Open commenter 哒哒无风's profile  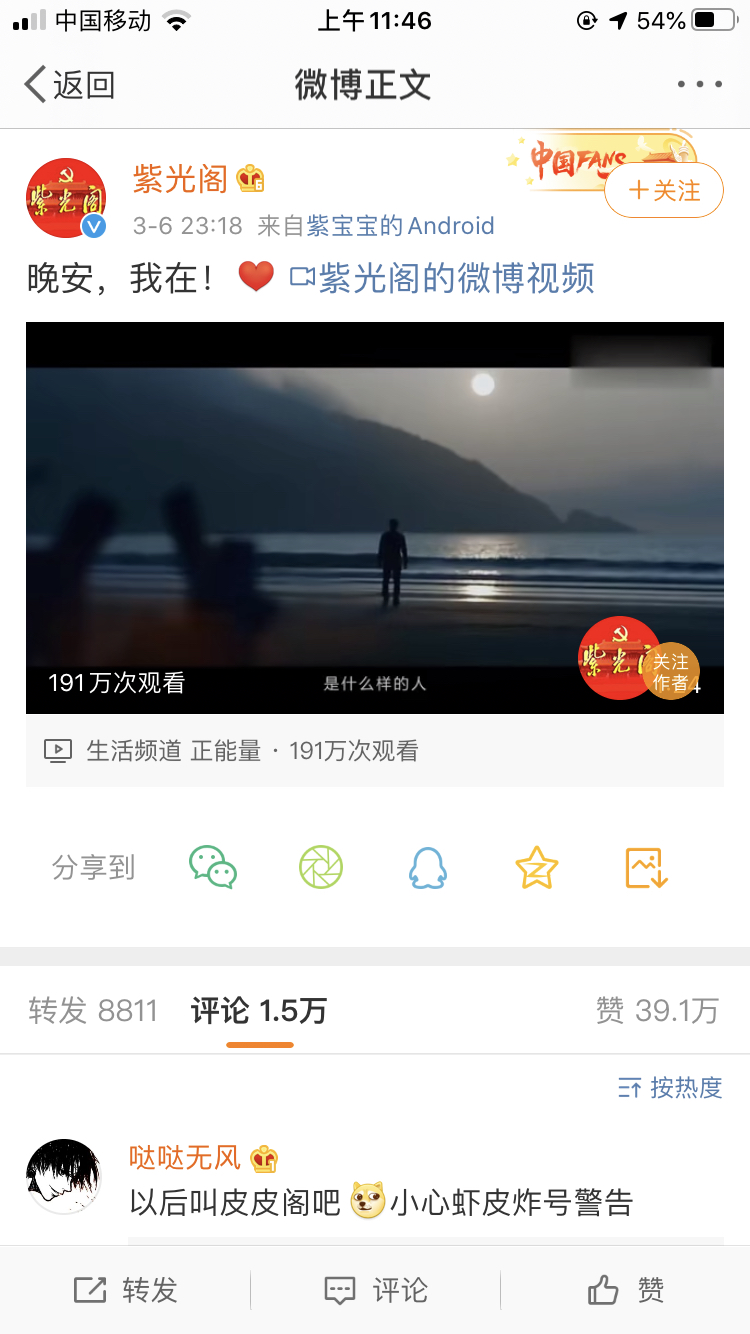coord(62,1176)
